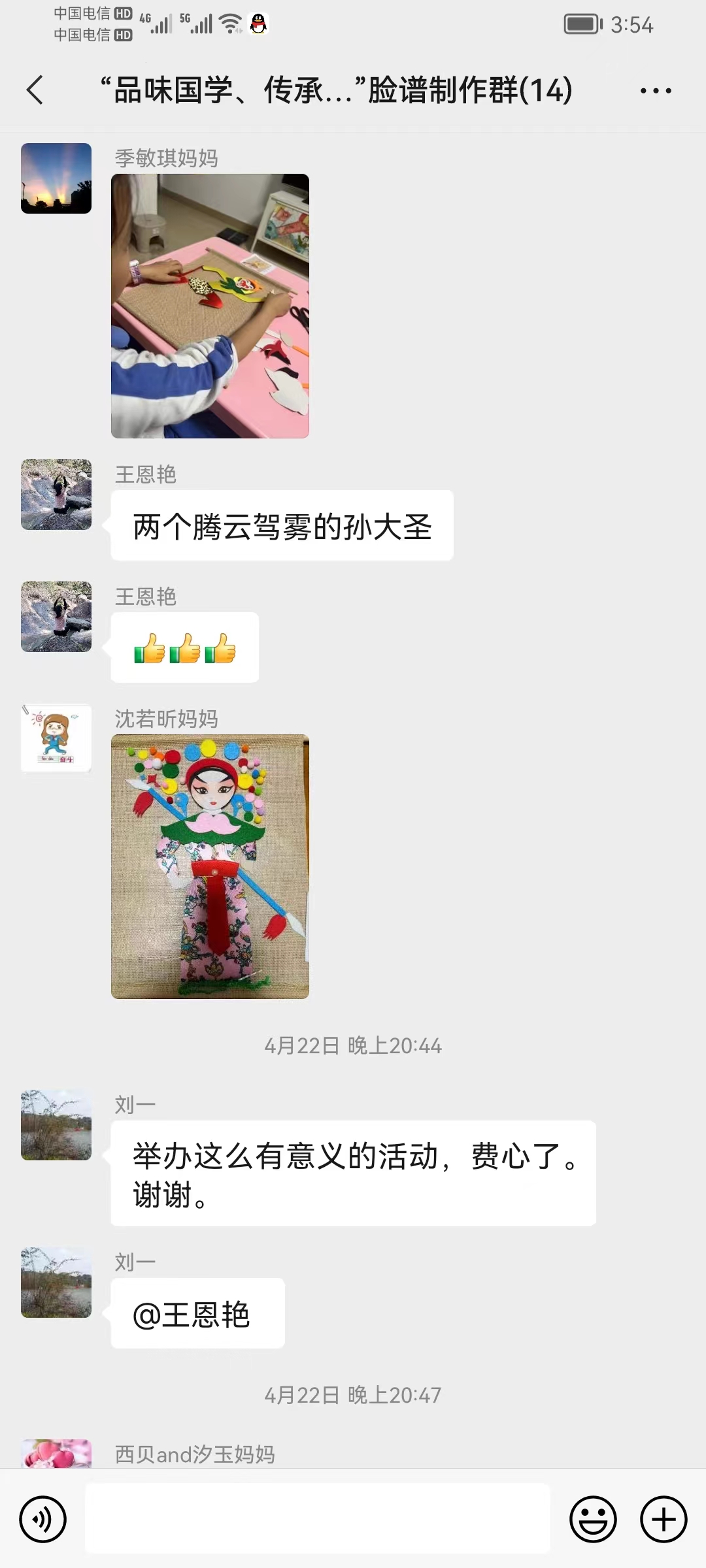Open the three-dot chat options menu
This screenshot has width=706, height=1568.
click(x=656, y=91)
